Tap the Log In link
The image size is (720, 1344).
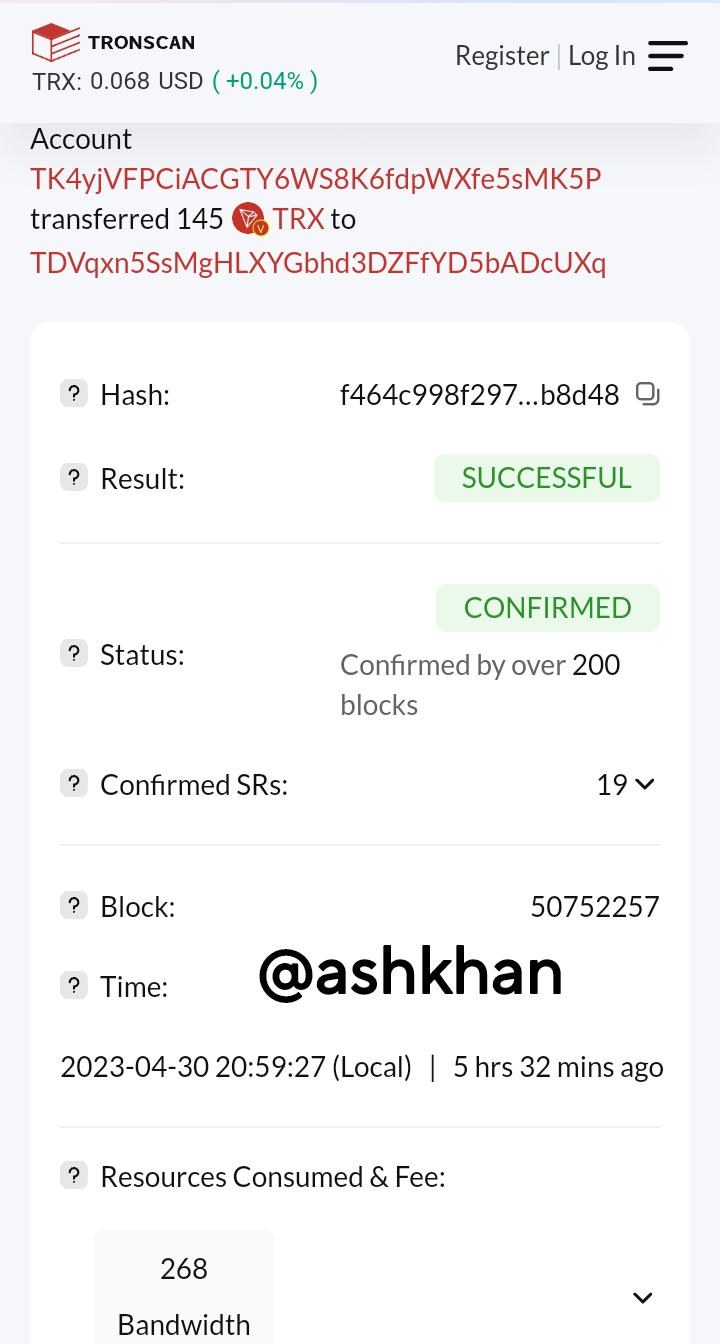602,56
